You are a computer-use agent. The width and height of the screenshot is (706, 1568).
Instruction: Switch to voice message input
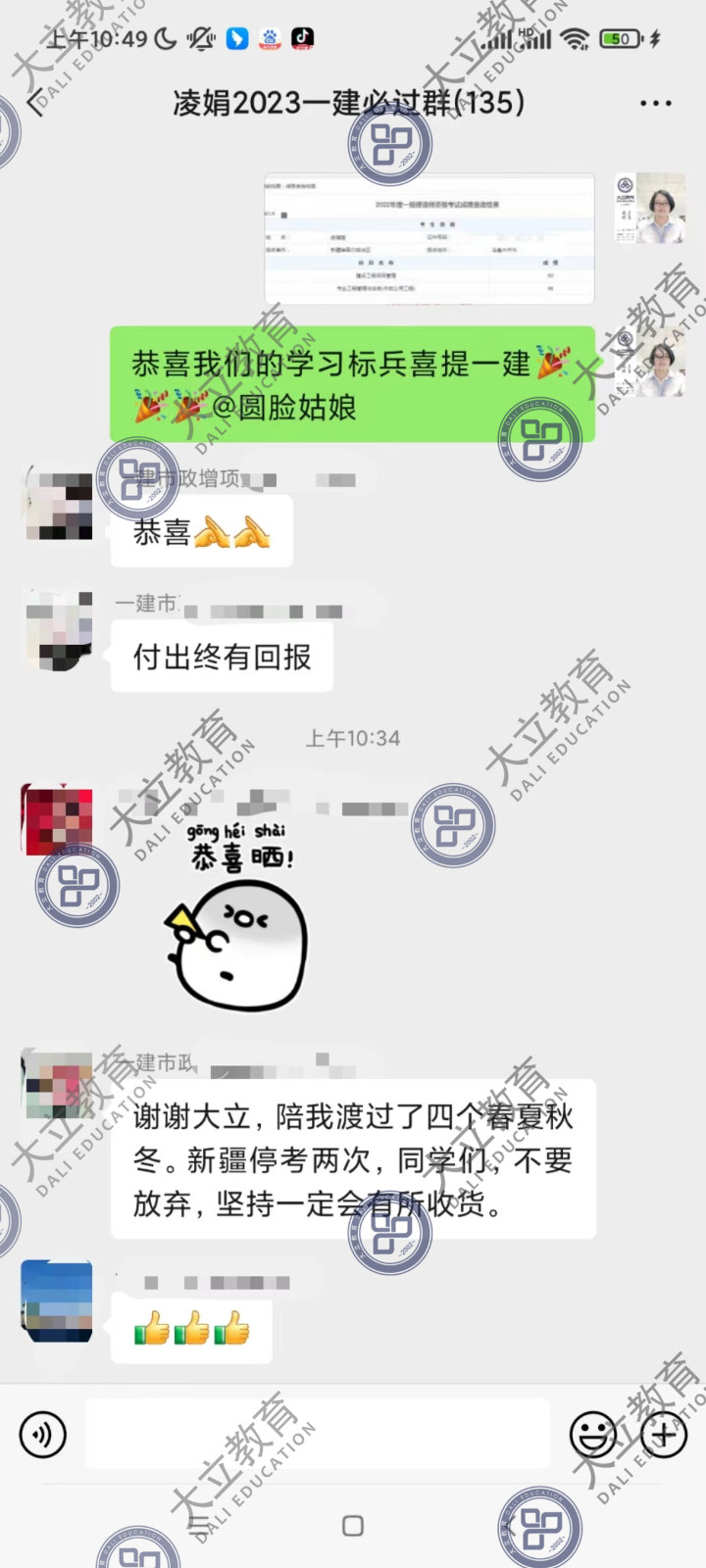click(x=43, y=1435)
